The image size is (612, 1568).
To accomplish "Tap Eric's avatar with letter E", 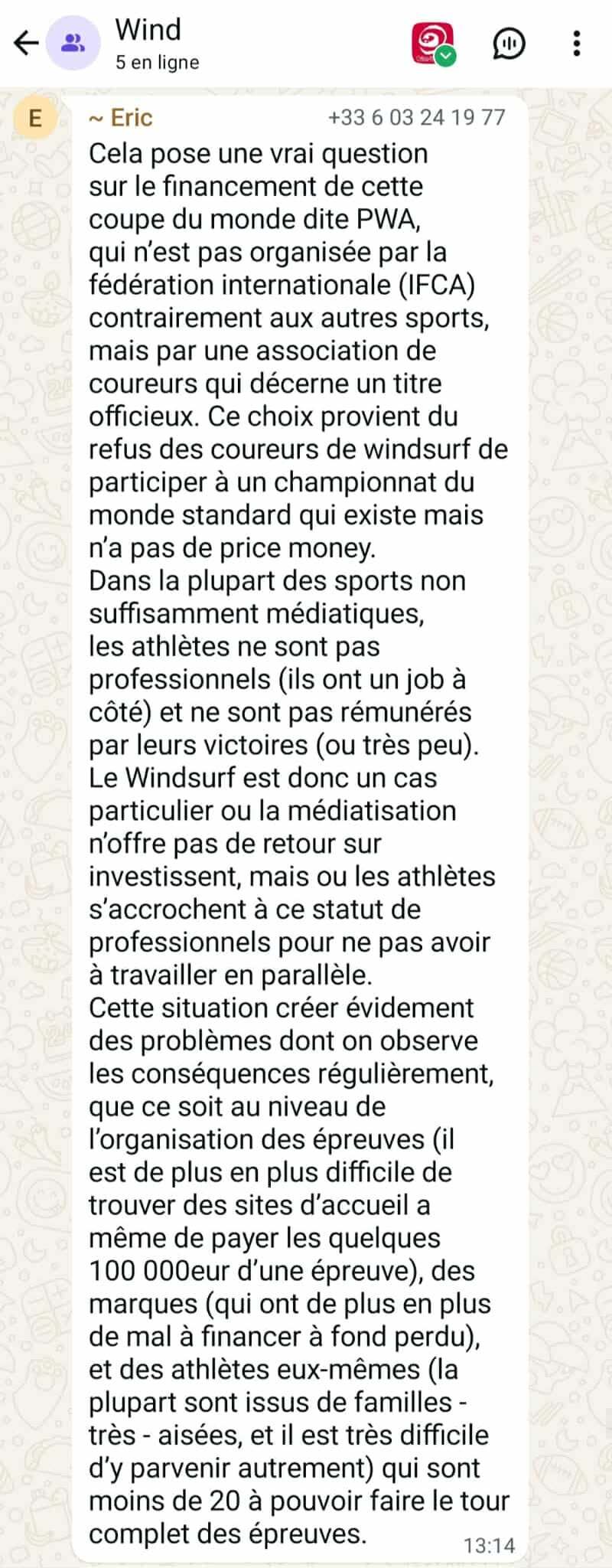I will click(34, 119).
